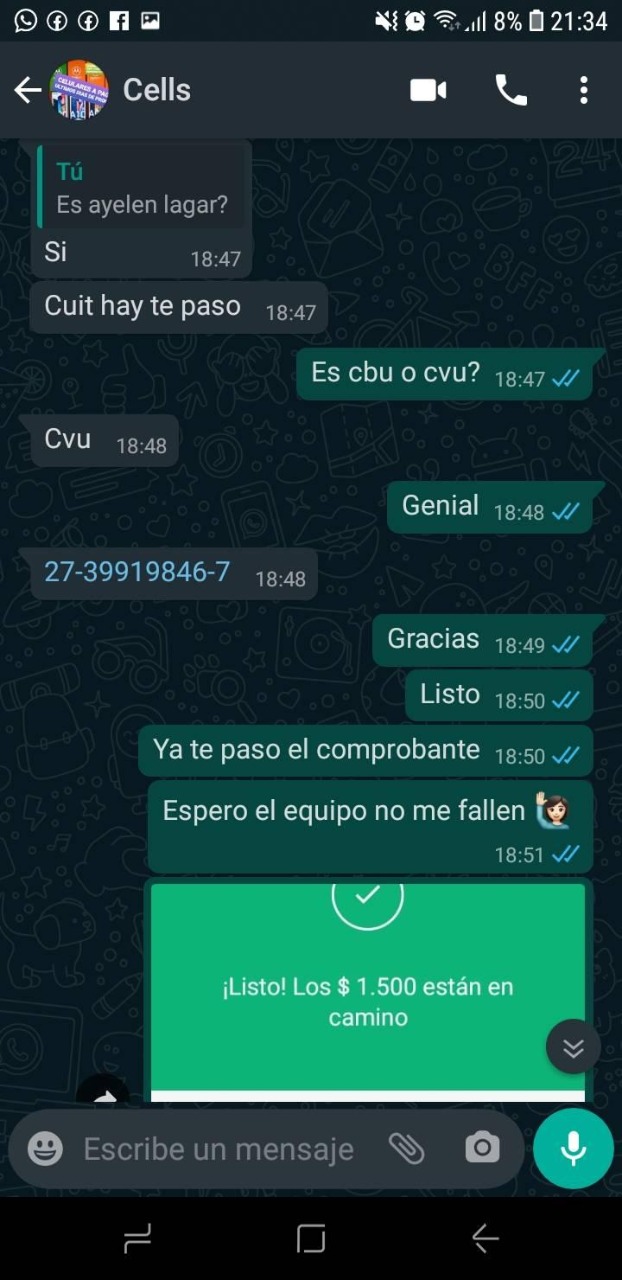Open the emoji picker
The image size is (622, 1280).
(45, 1149)
